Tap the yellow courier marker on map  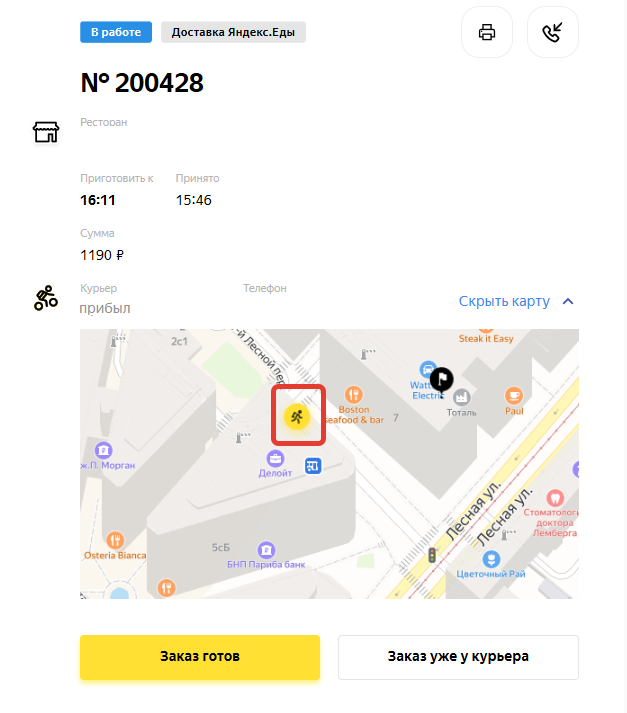point(297,417)
